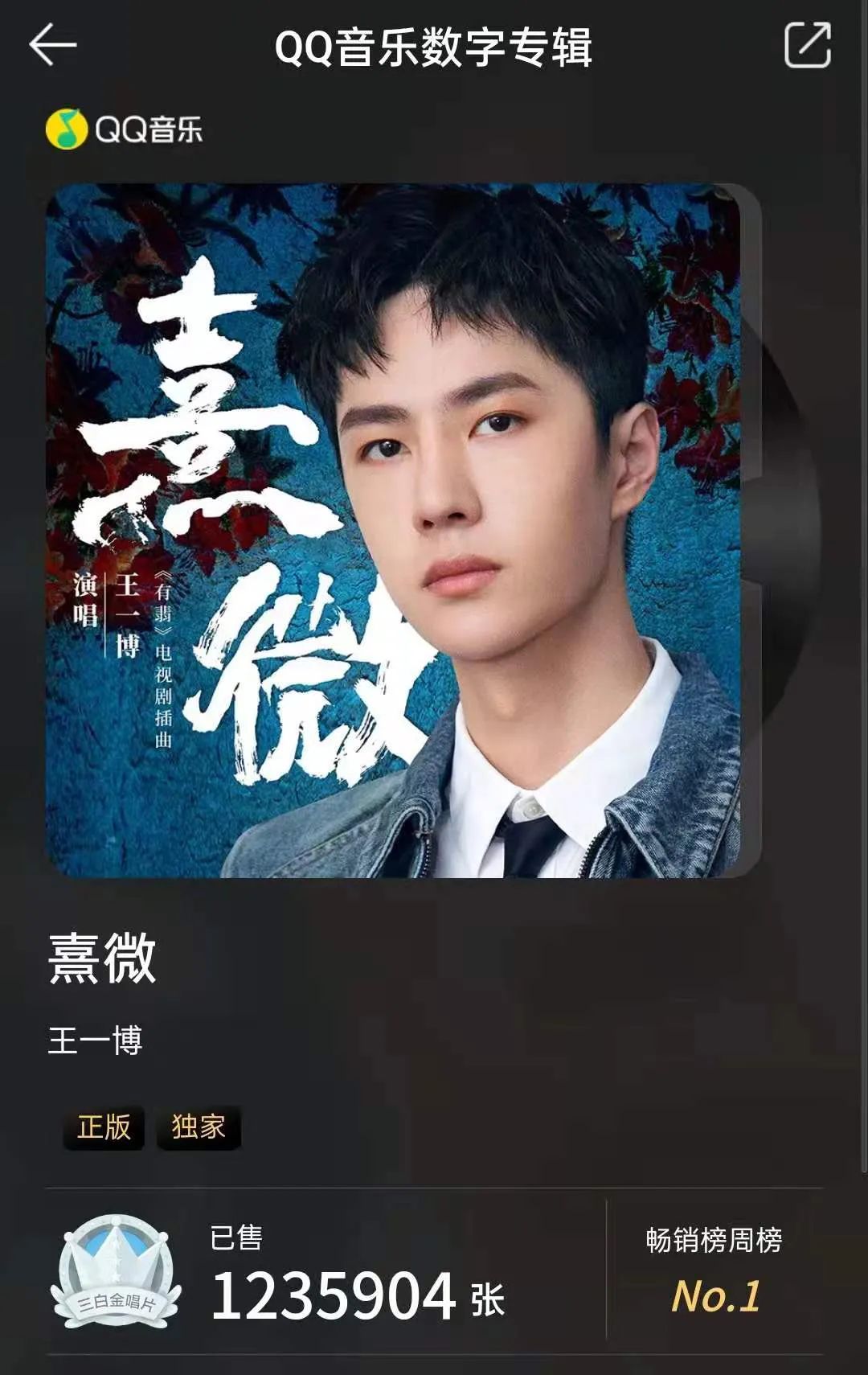Open the 熹微 album cover
This screenshot has width=868, height=1375.
point(394,531)
